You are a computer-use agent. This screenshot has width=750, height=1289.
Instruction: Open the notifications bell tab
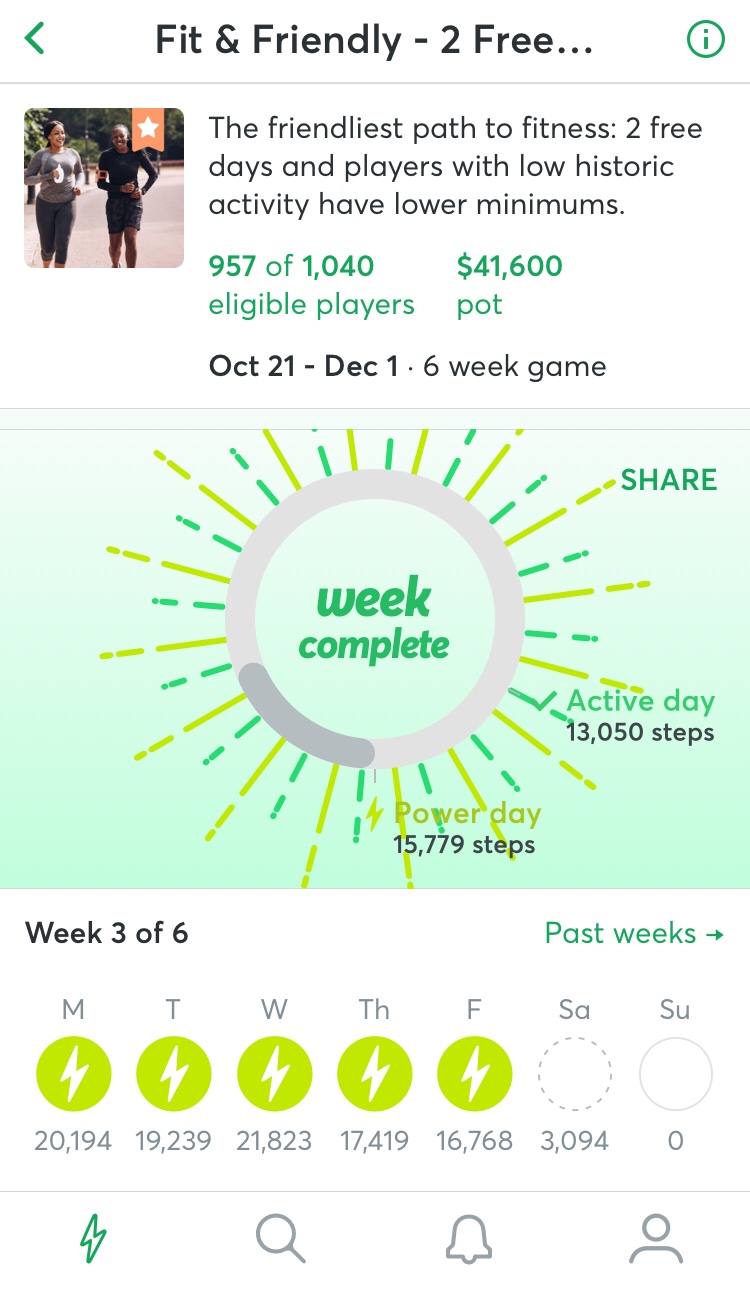point(469,1240)
